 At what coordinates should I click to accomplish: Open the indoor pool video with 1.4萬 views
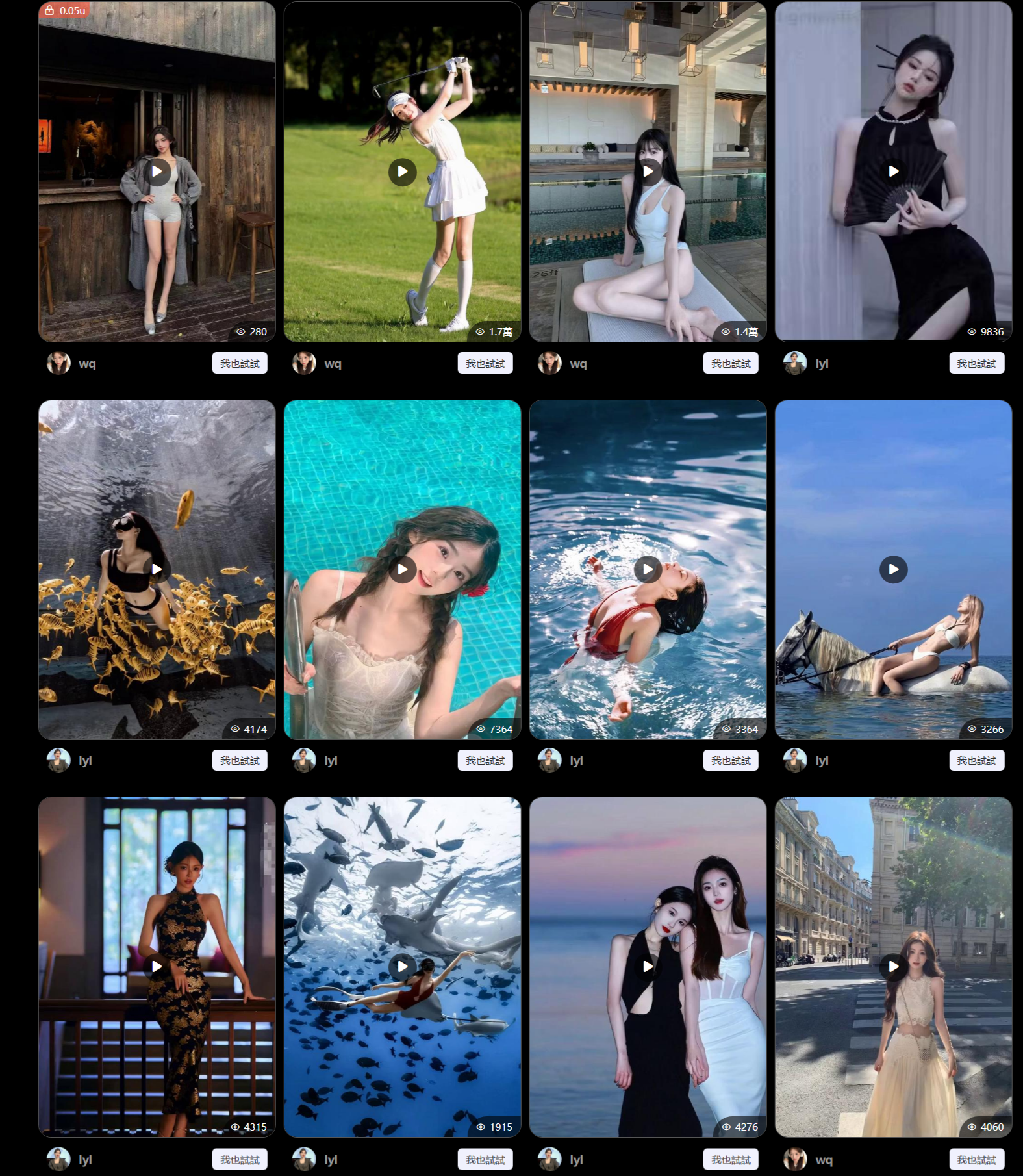(648, 172)
